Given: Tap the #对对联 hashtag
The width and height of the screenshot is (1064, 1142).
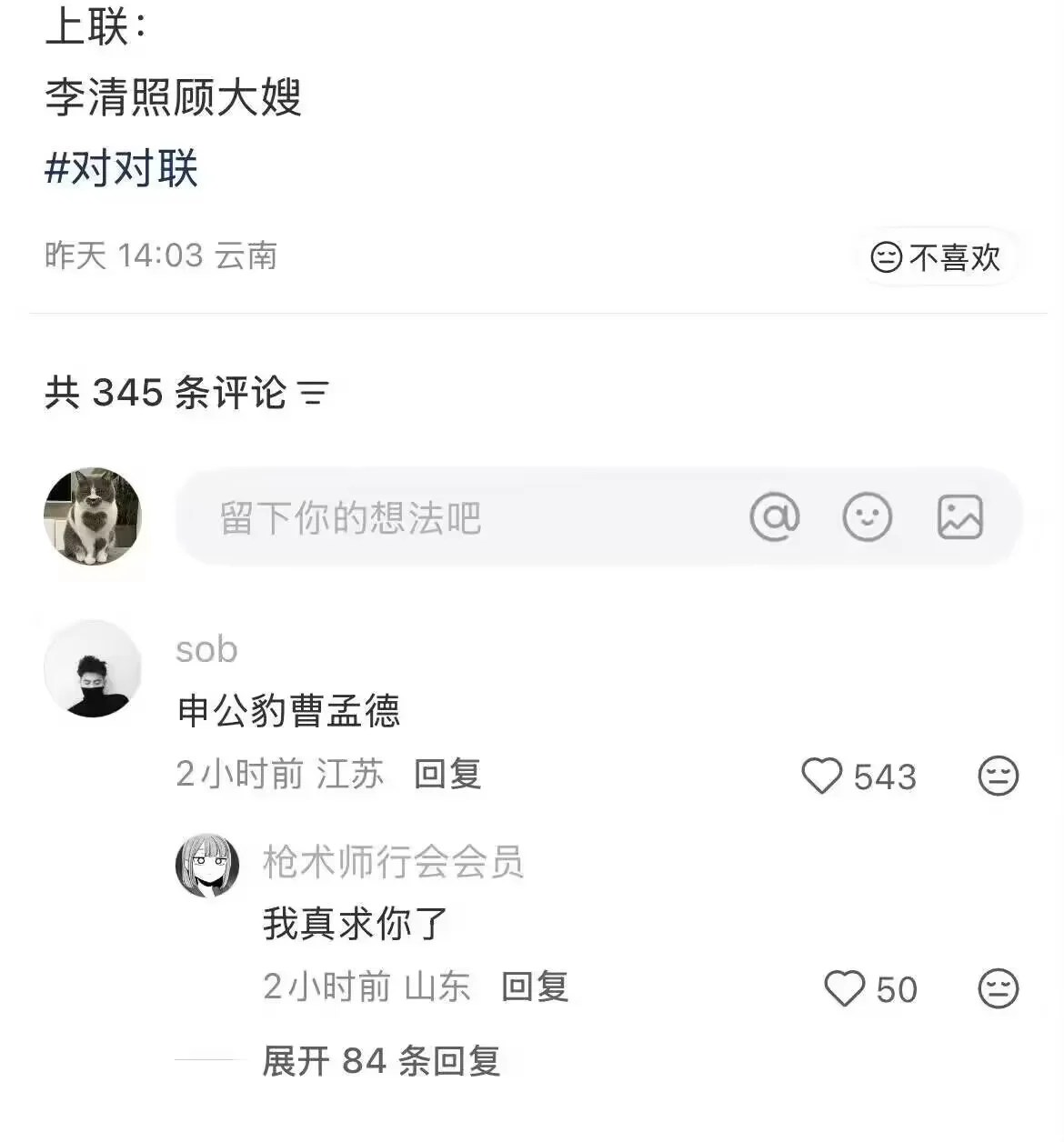Looking at the screenshot, I should 122,169.
